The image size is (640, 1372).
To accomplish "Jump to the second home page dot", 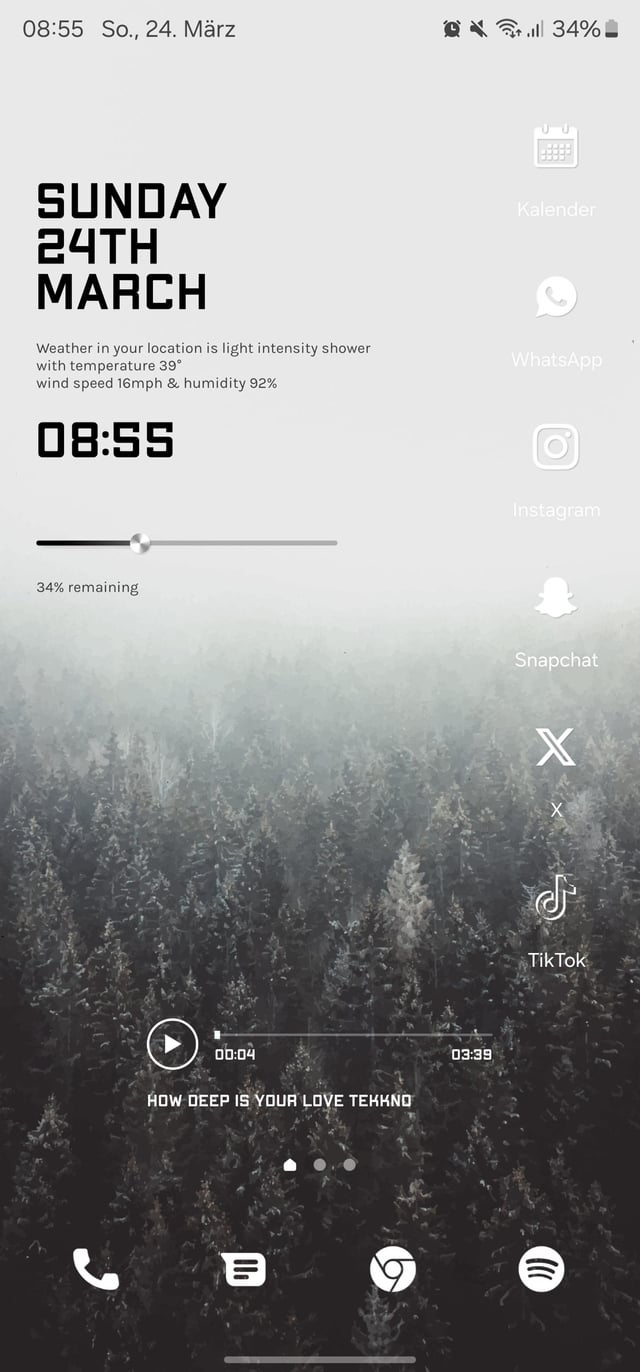I will (x=320, y=1164).
